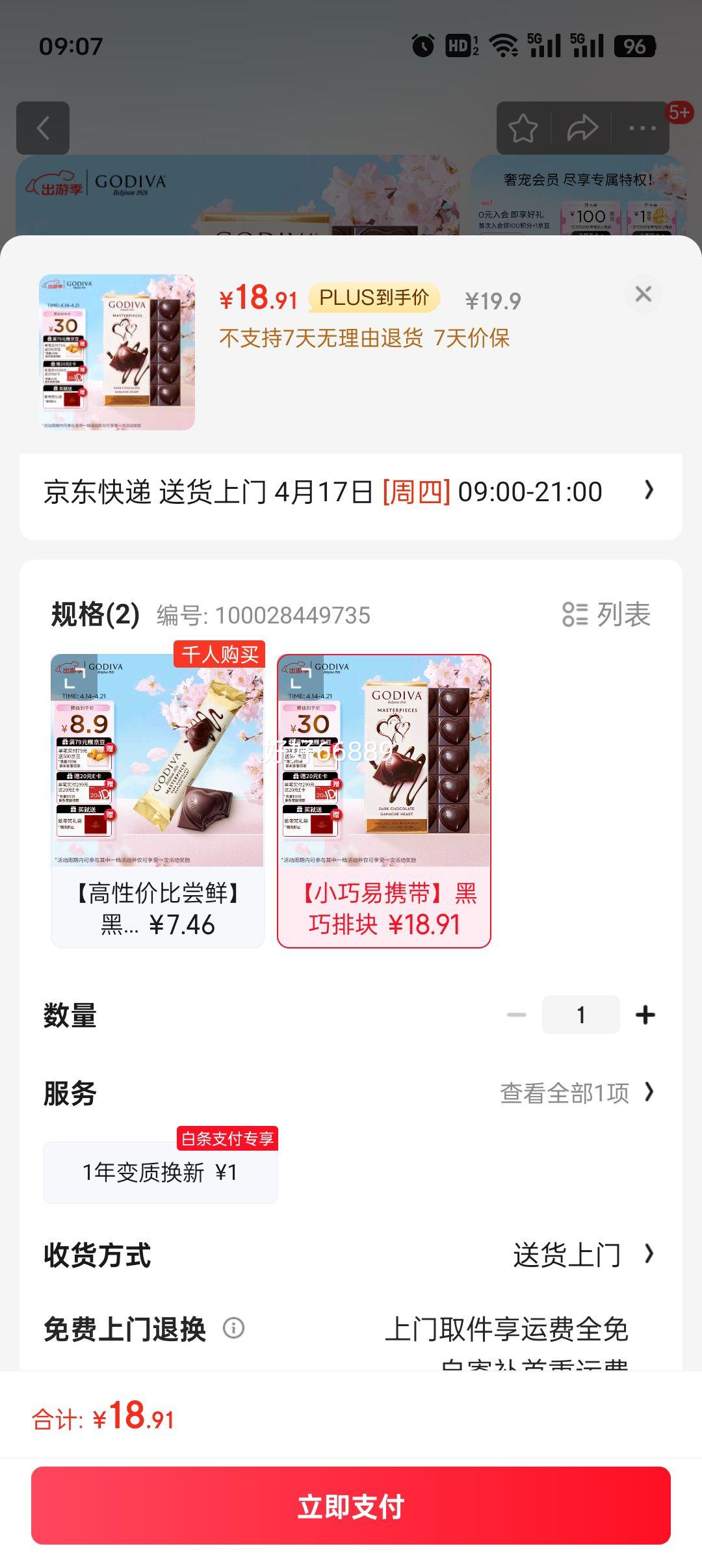Image resolution: width=702 pixels, height=1568 pixels.
Task: Close the product options sheet
Action: click(643, 294)
